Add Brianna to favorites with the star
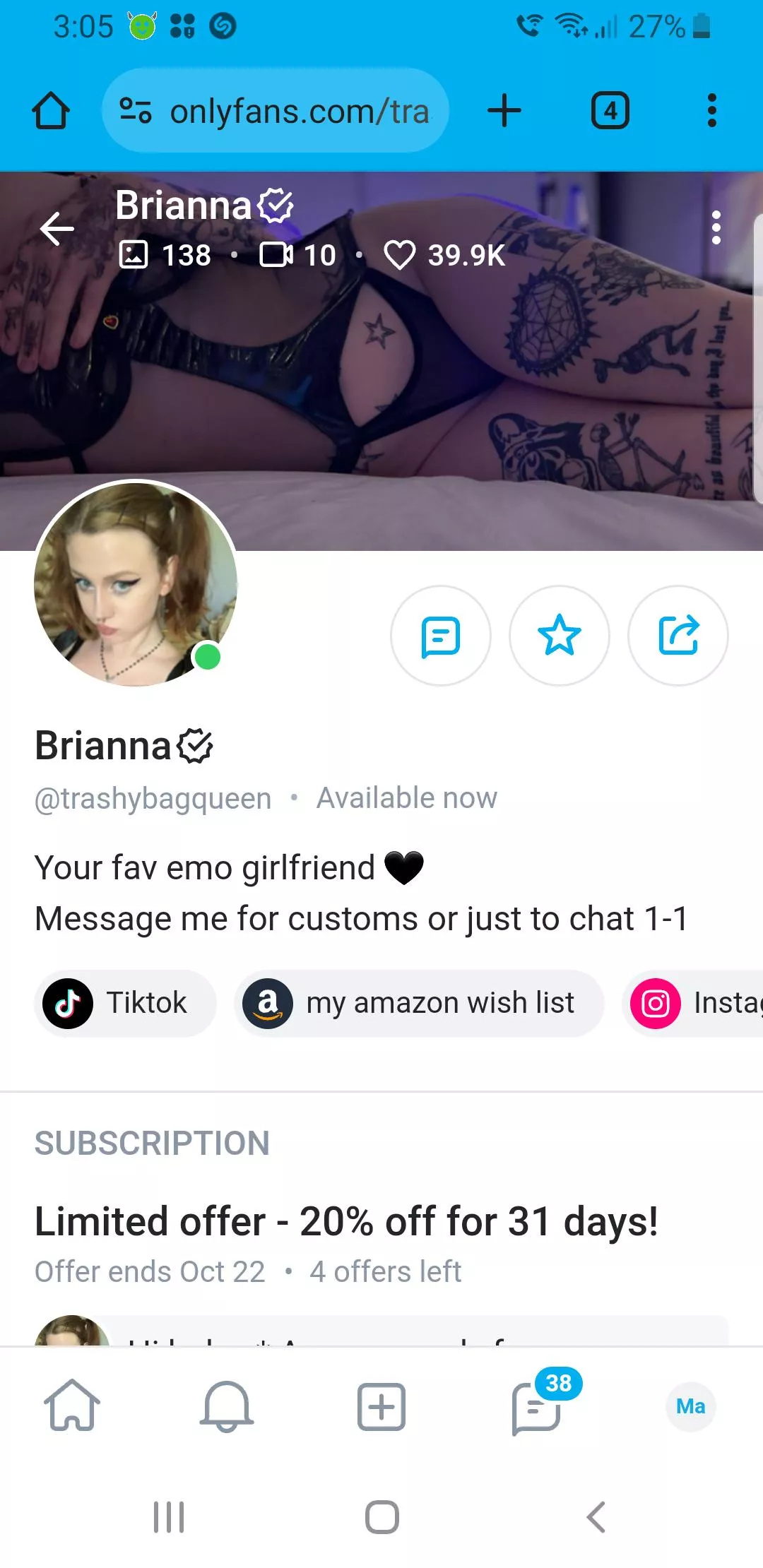This screenshot has height=1568, width=763. [x=560, y=636]
